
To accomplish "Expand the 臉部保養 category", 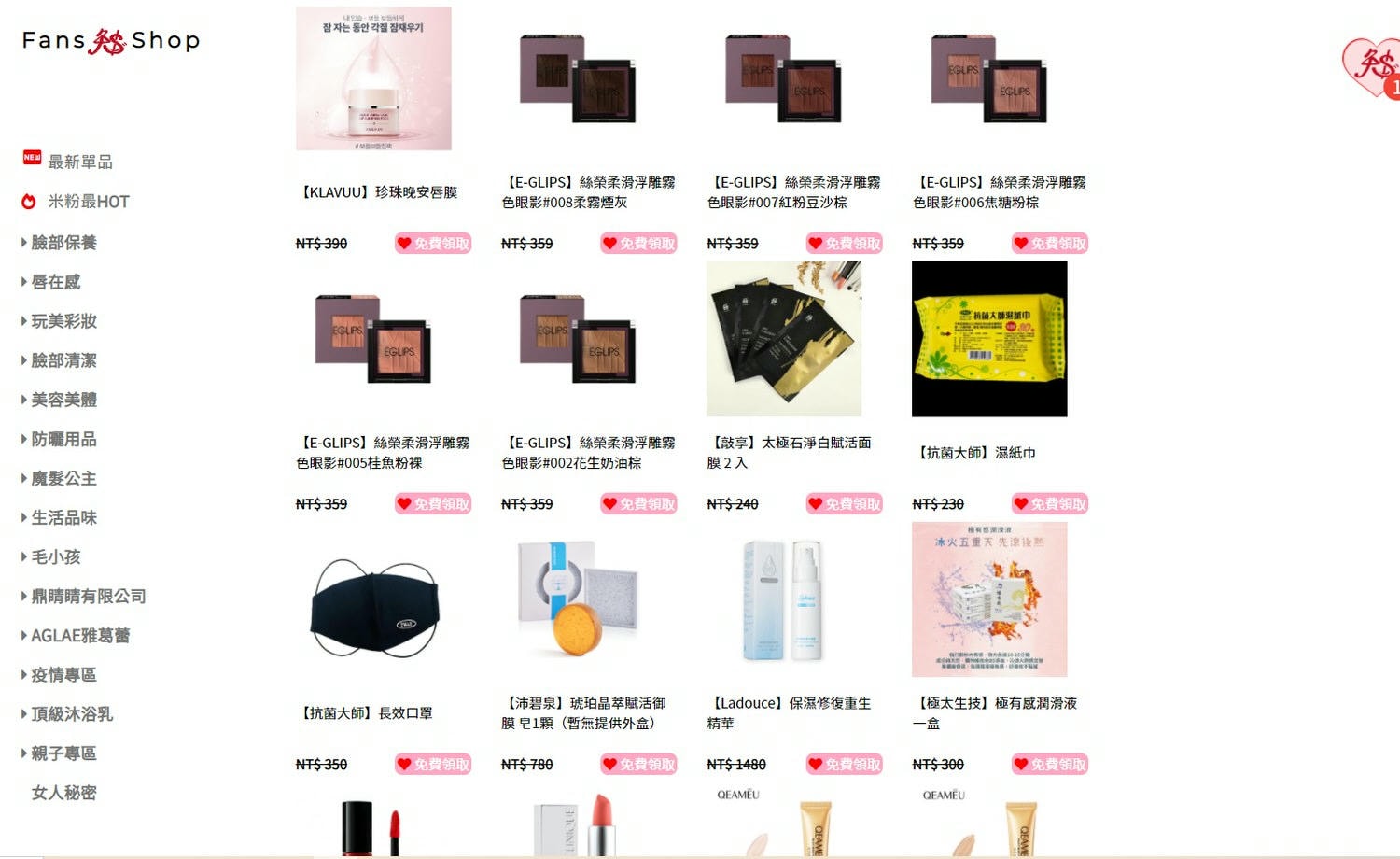I will (x=63, y=243).
